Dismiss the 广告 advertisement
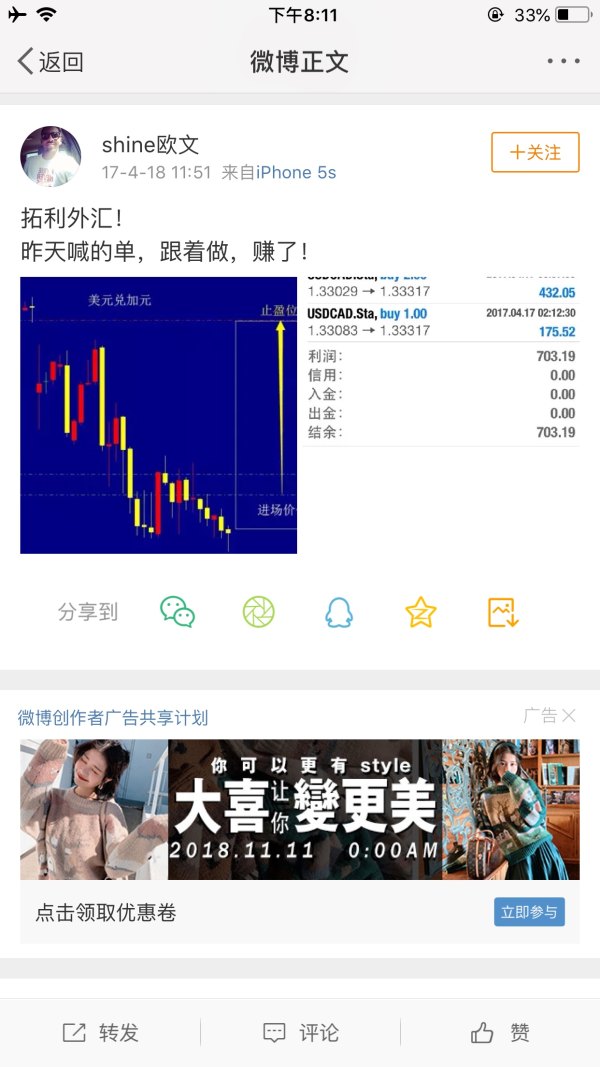The image size is (600, 1067). pos(568,716)
